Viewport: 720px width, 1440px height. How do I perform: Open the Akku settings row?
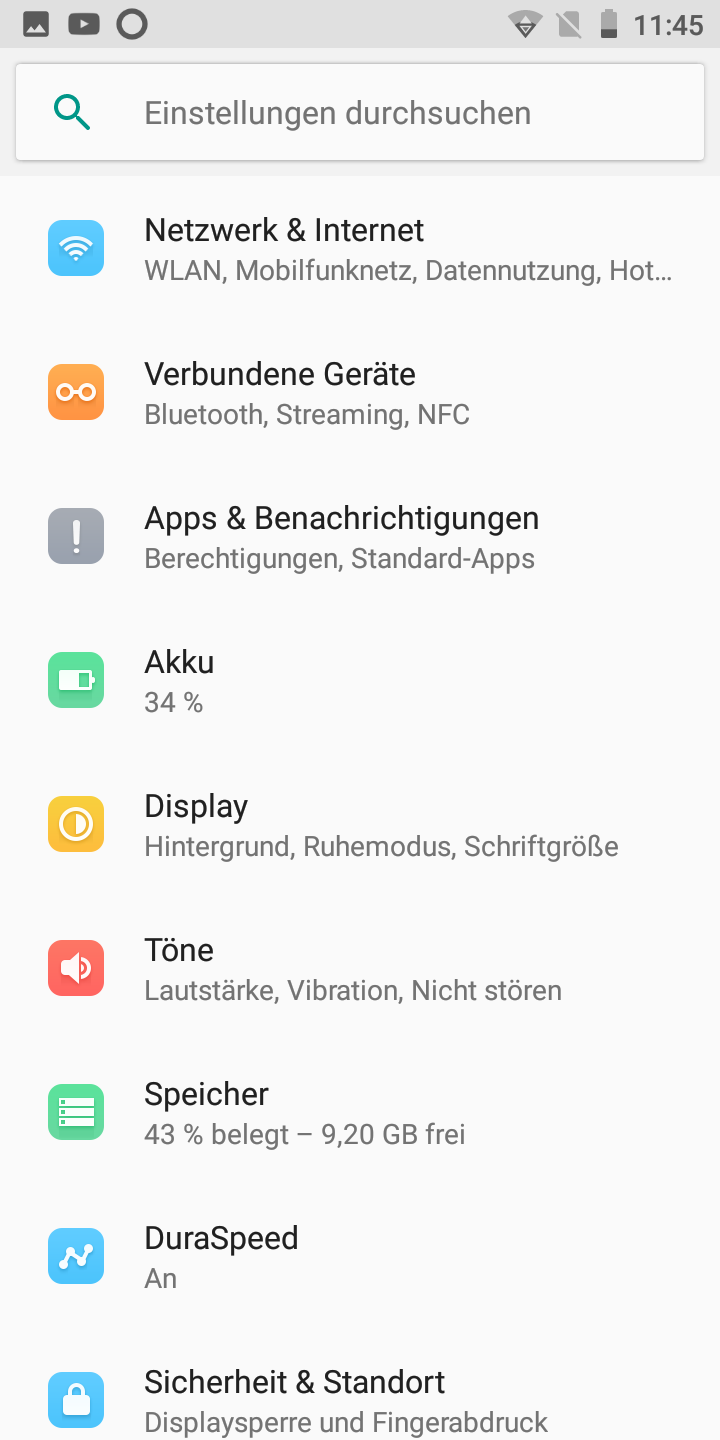[x=360, y=681]
